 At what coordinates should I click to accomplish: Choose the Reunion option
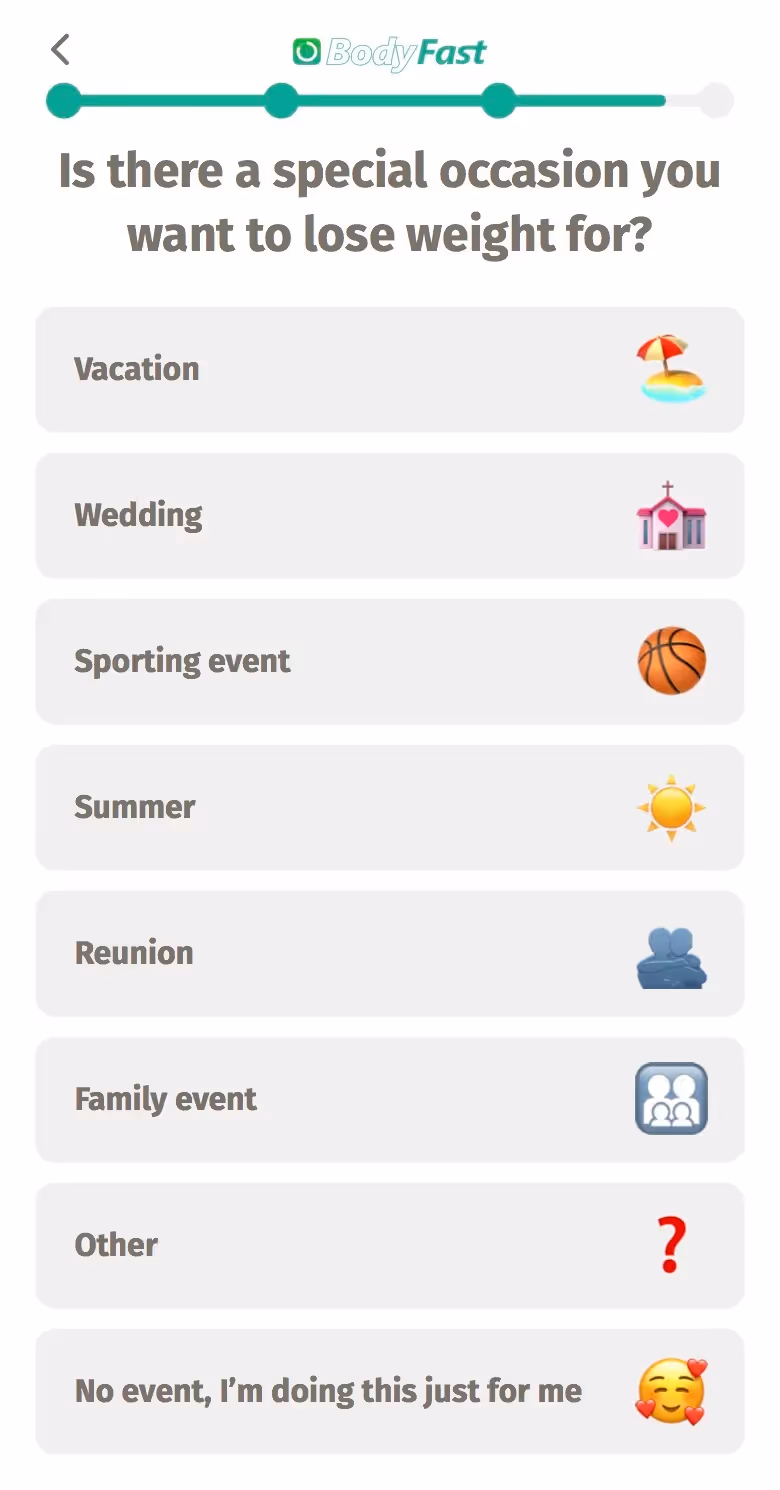tap(390, 953)
